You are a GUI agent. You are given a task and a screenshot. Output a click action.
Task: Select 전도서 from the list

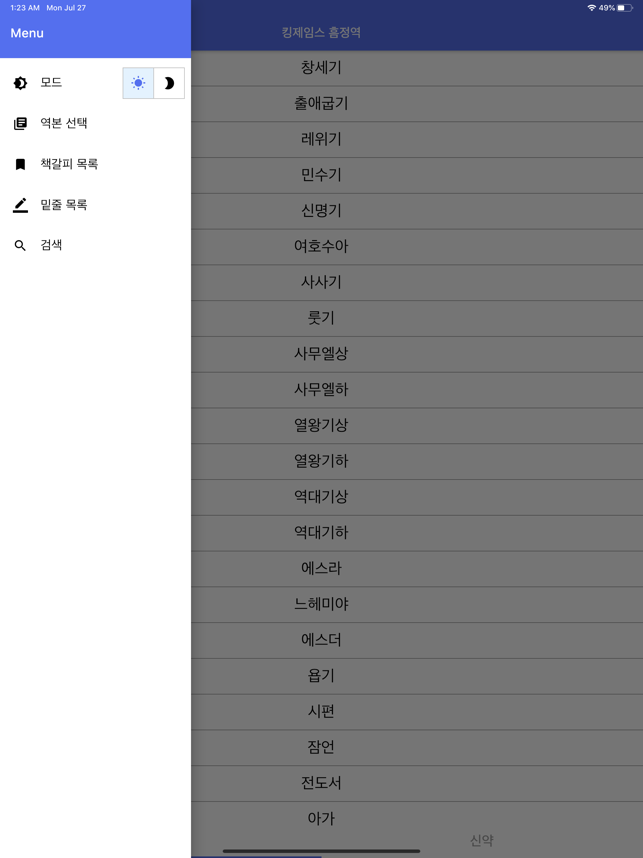321,783
